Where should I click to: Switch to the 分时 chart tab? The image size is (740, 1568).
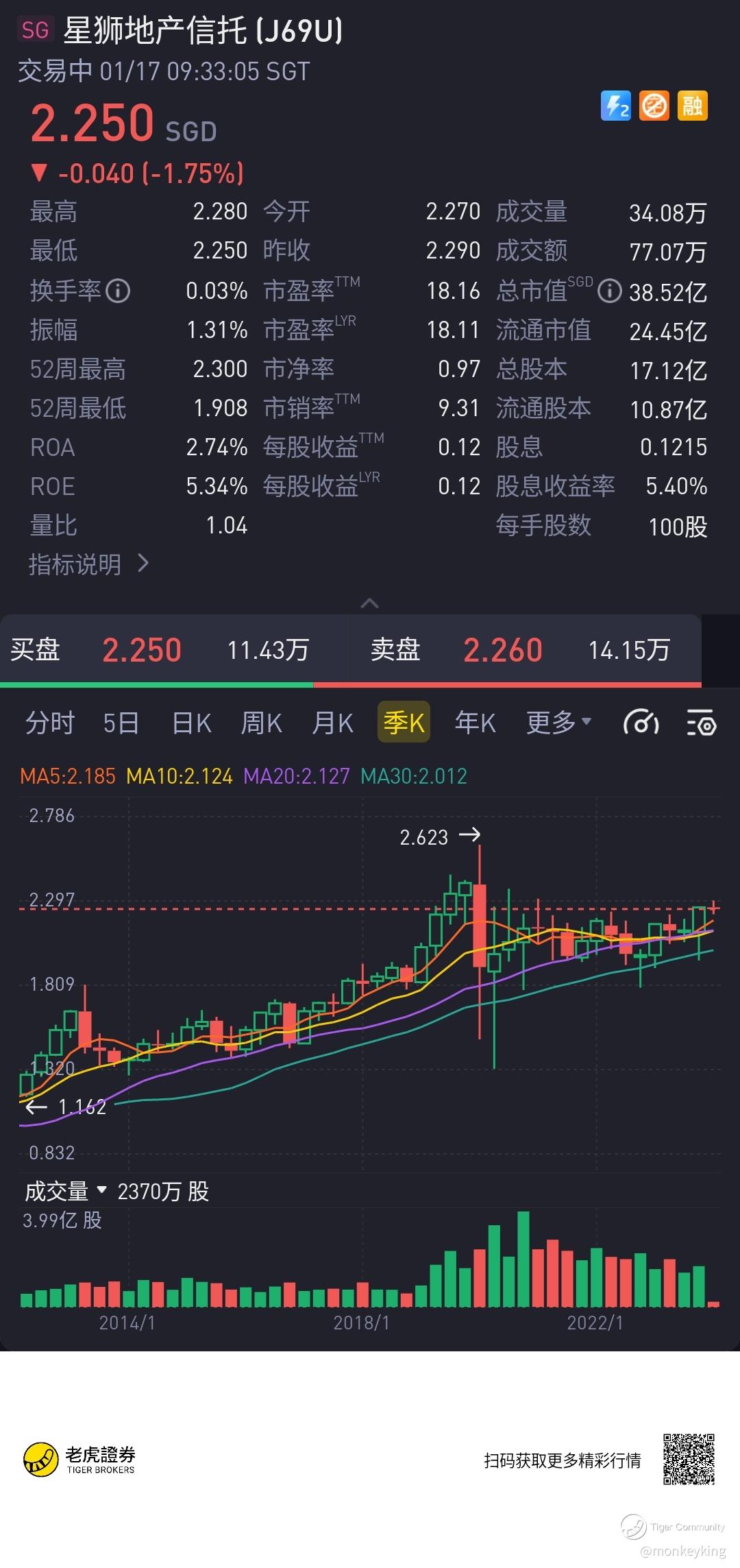49,723
